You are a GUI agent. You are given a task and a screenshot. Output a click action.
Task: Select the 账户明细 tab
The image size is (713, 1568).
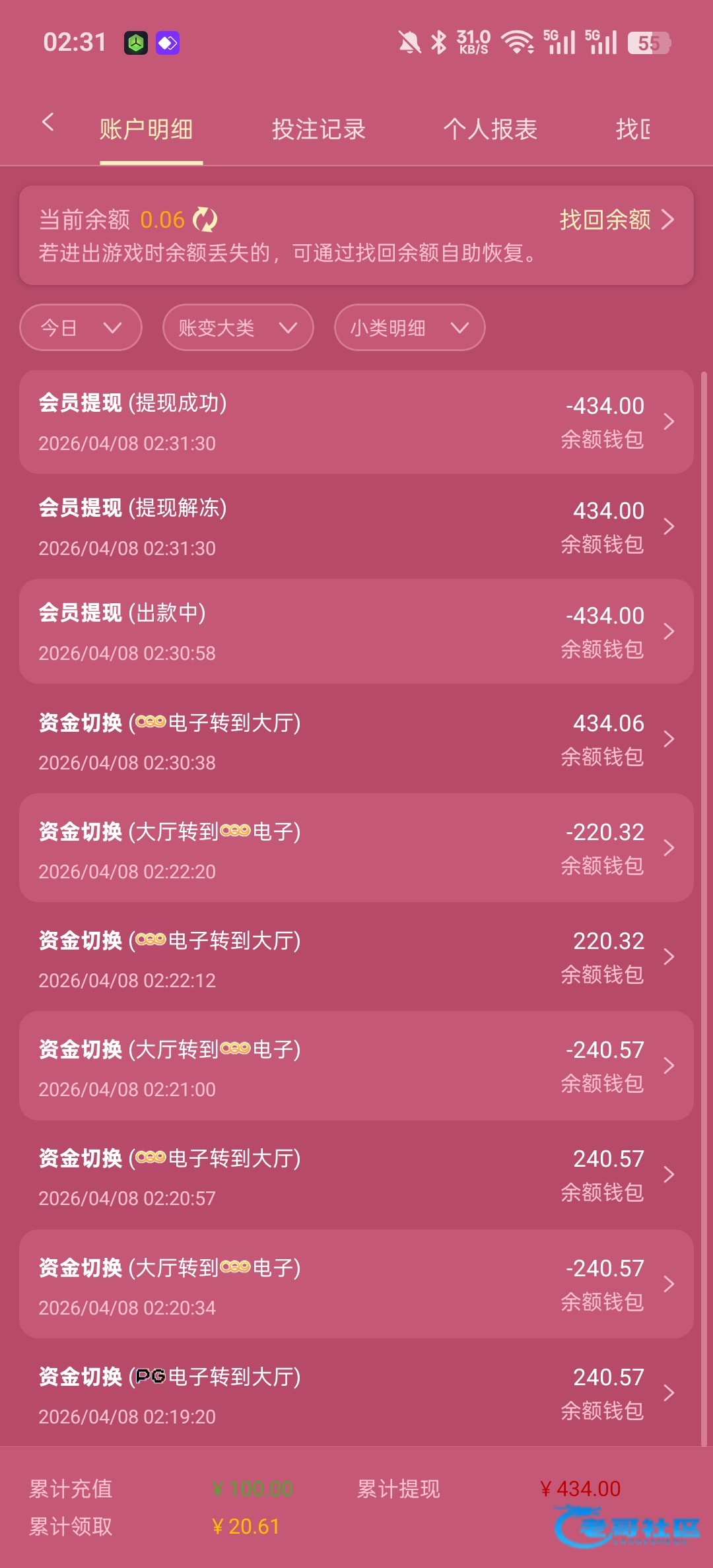(x=147, y=129)
